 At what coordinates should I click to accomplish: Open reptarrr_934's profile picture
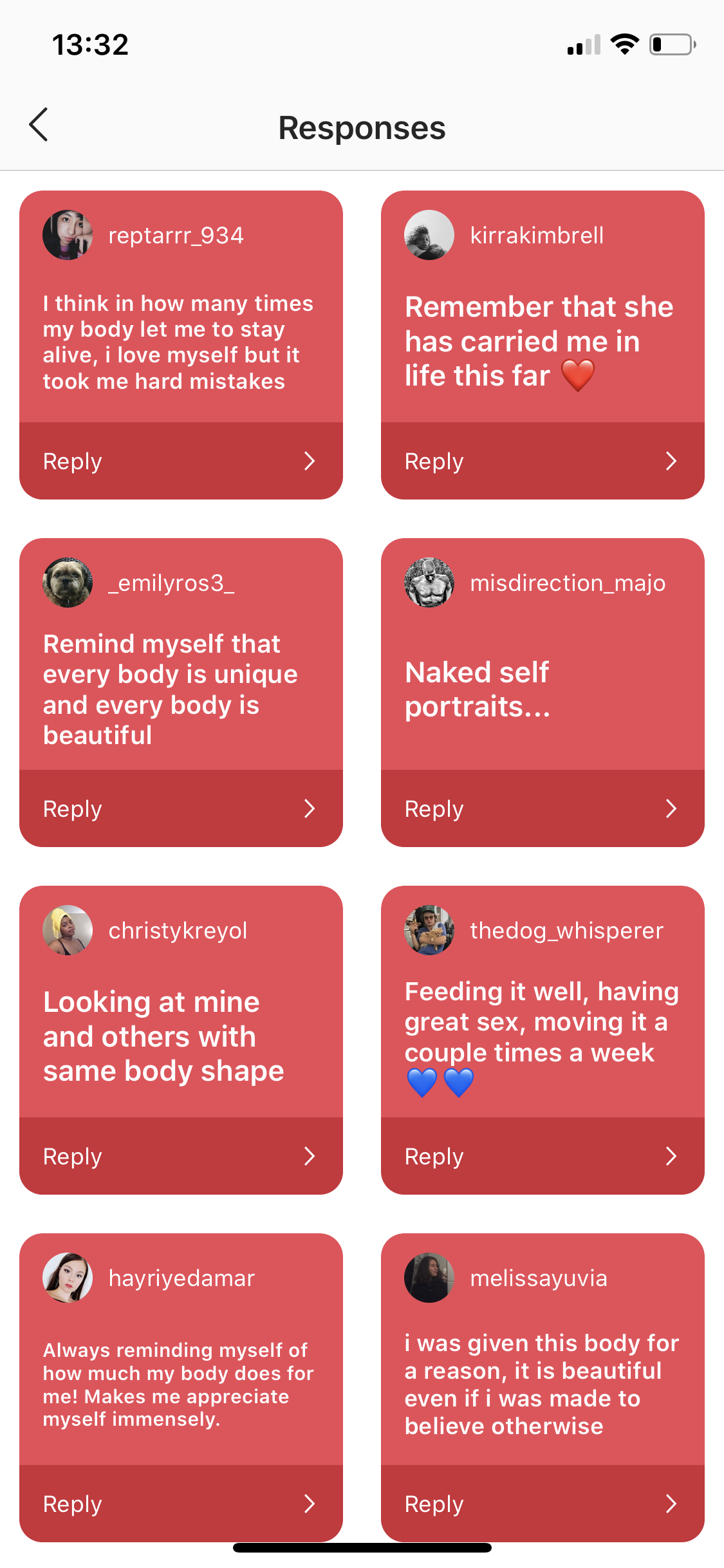tap(68, 235)
